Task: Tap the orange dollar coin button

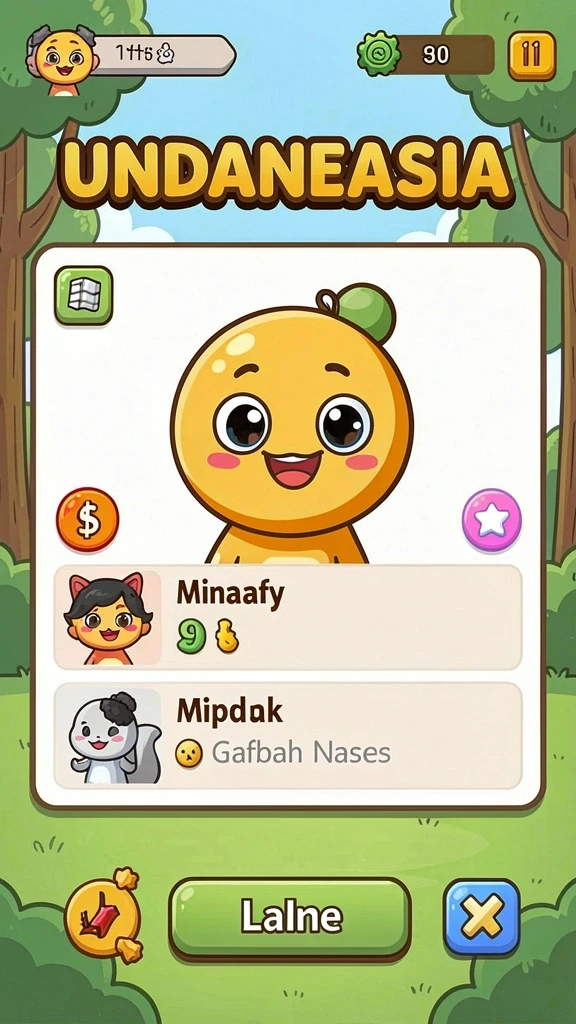Action: tap(88, 520)
